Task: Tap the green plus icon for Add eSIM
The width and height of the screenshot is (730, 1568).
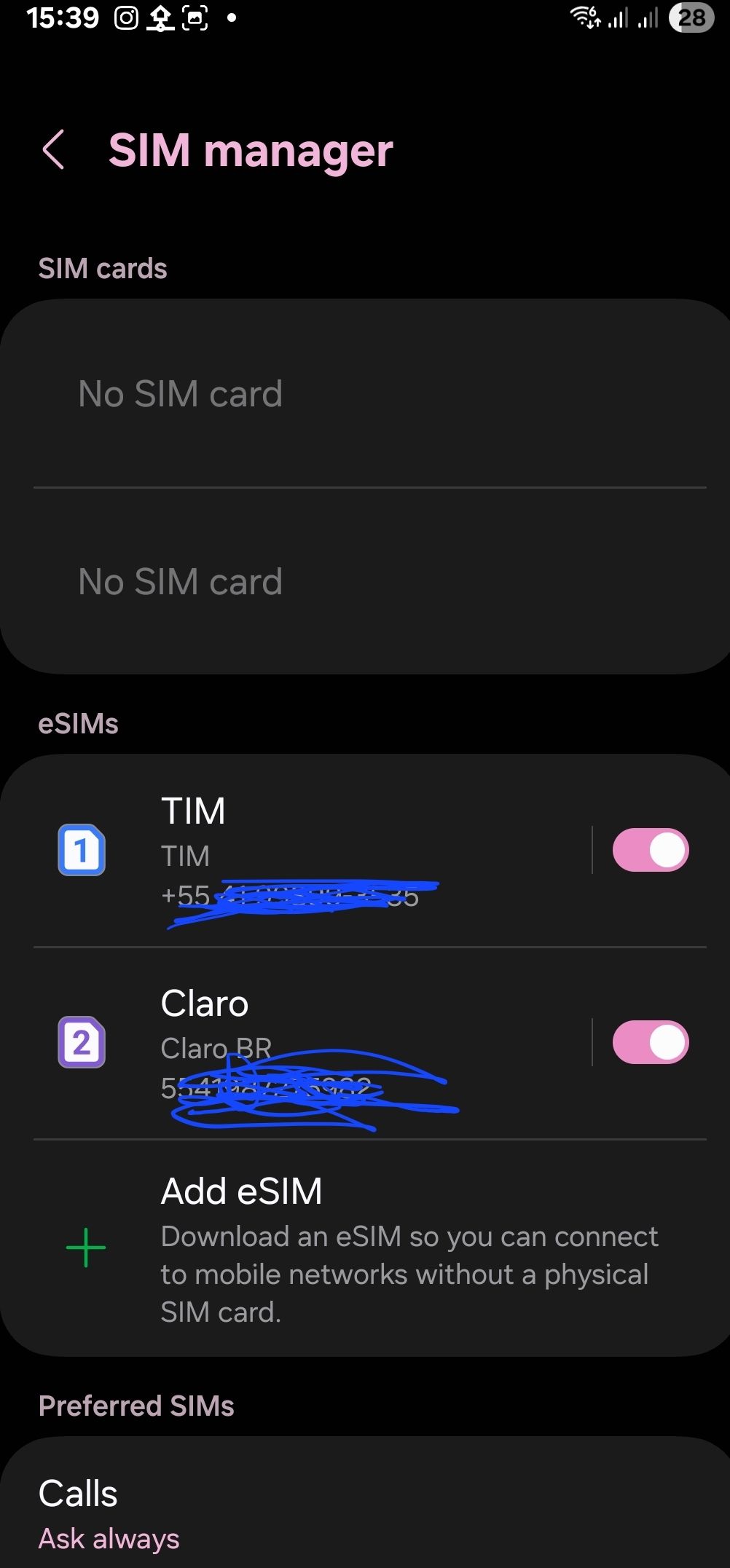Action: tap(85, 1247)
